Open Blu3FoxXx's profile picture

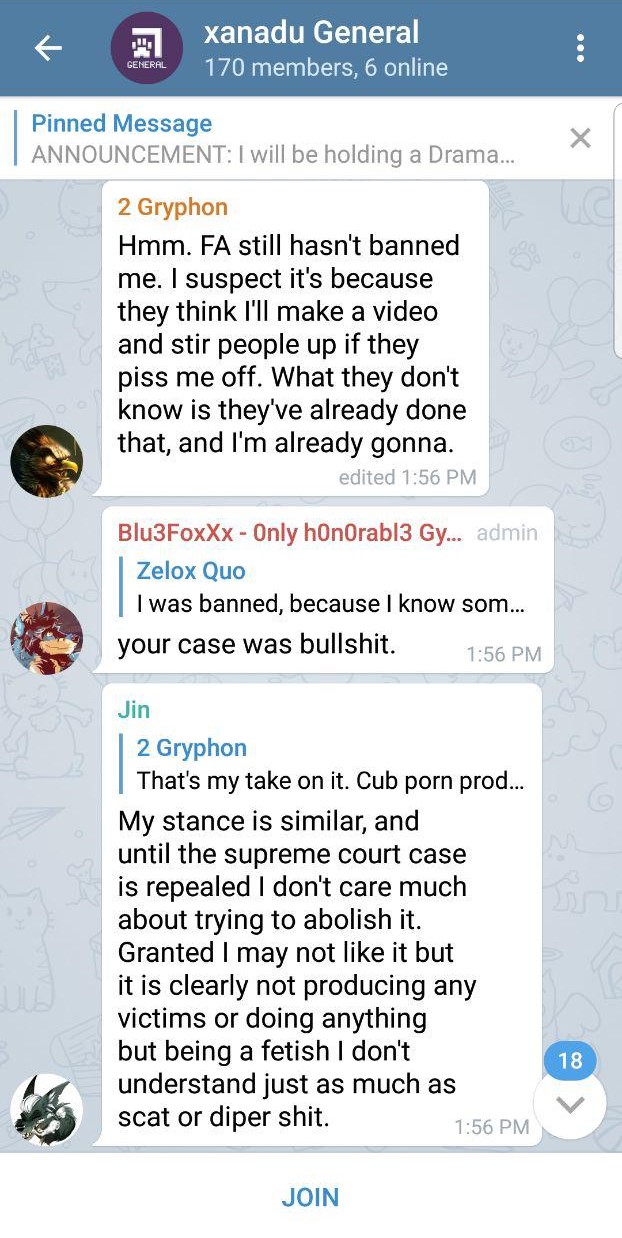(46, 638)
